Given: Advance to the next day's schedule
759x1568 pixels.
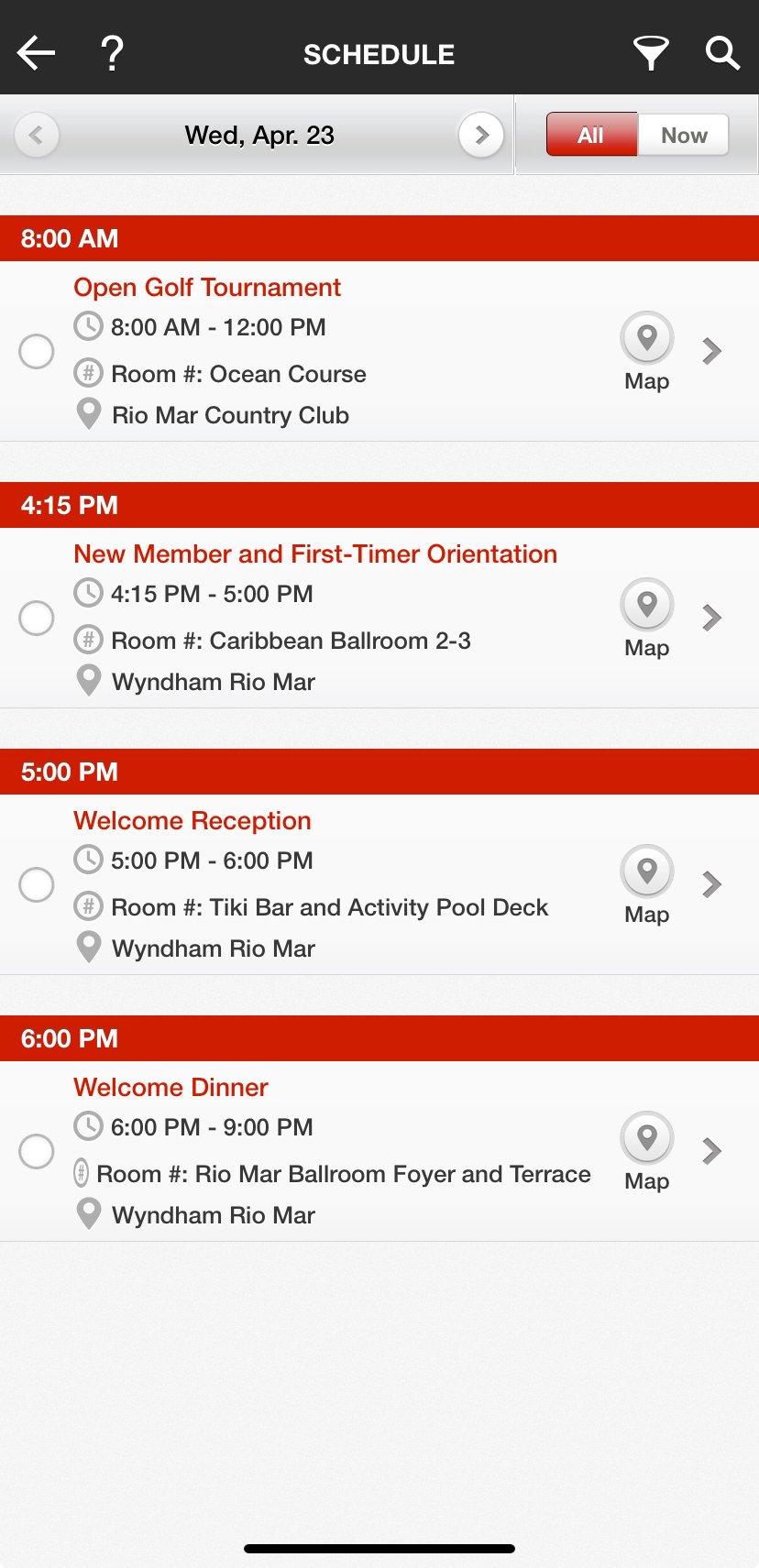Looking at the screenshot, I should [481, 135].
